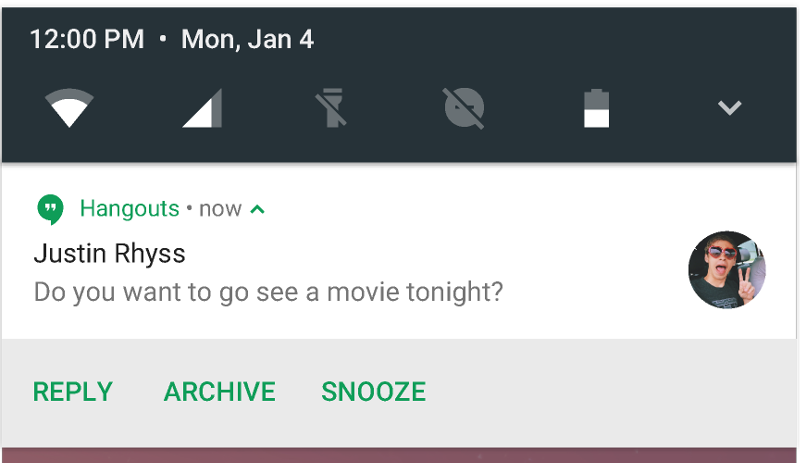This screenshot has width=800, height=463.
Task: Collapse the Hangouts notification with the caret
Action: click(x=258, y=209)
